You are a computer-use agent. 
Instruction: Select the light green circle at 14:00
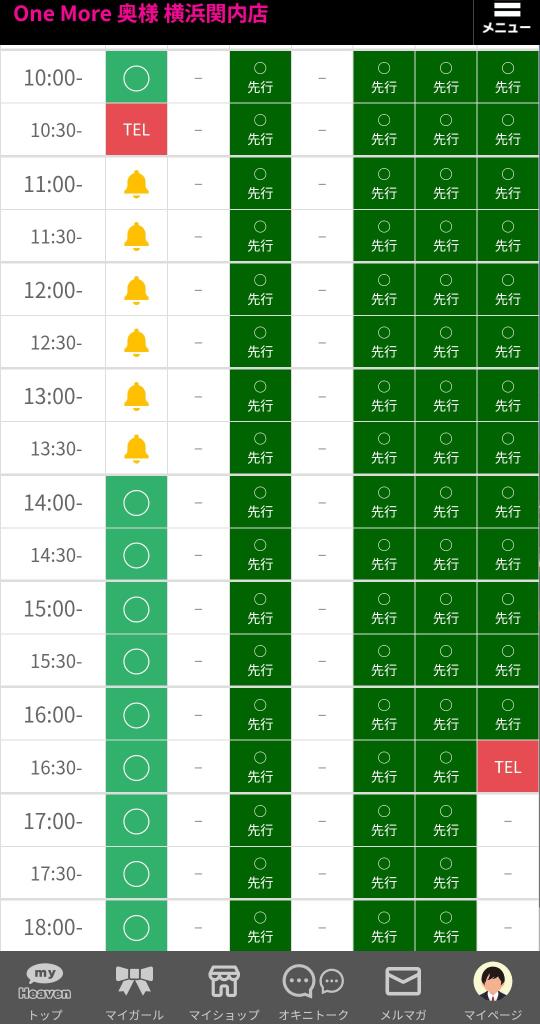[136, 503]
